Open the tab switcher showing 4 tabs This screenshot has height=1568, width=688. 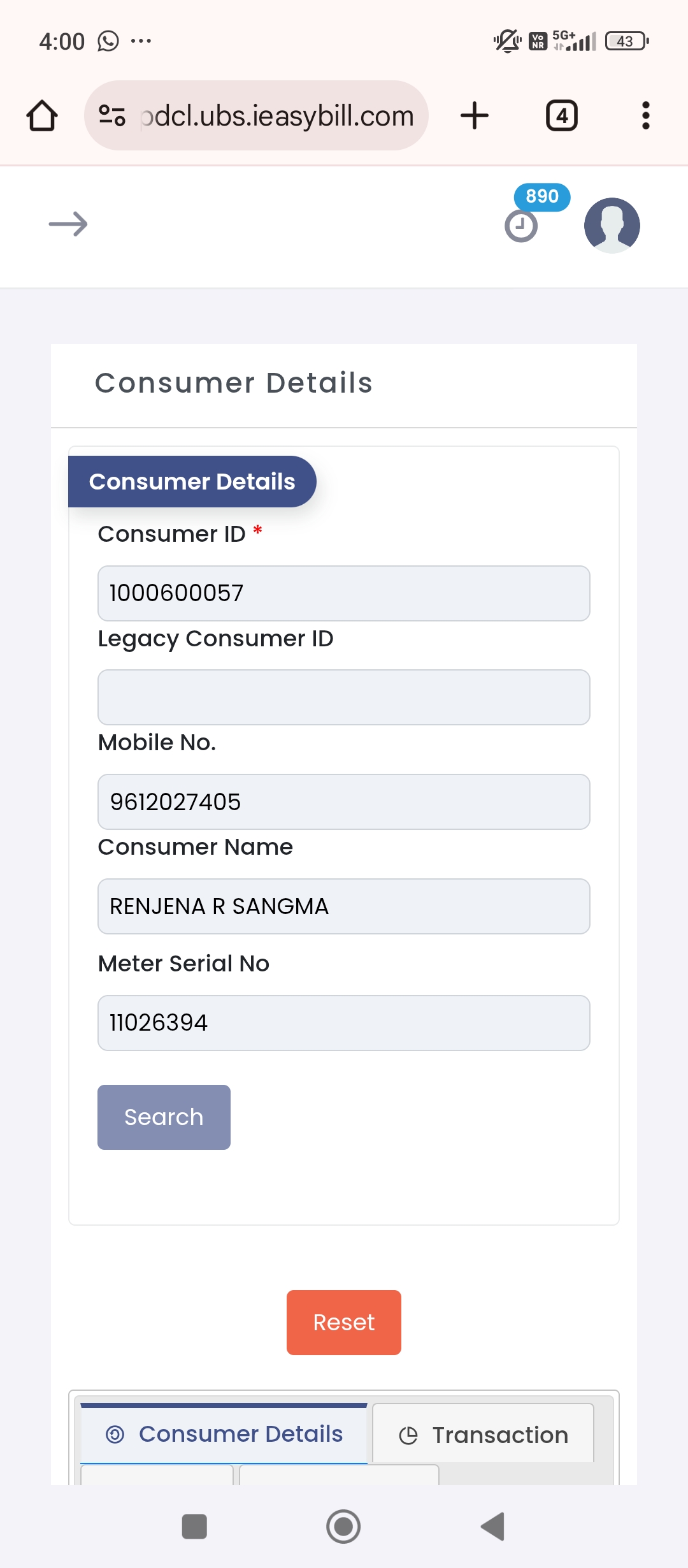562,115
